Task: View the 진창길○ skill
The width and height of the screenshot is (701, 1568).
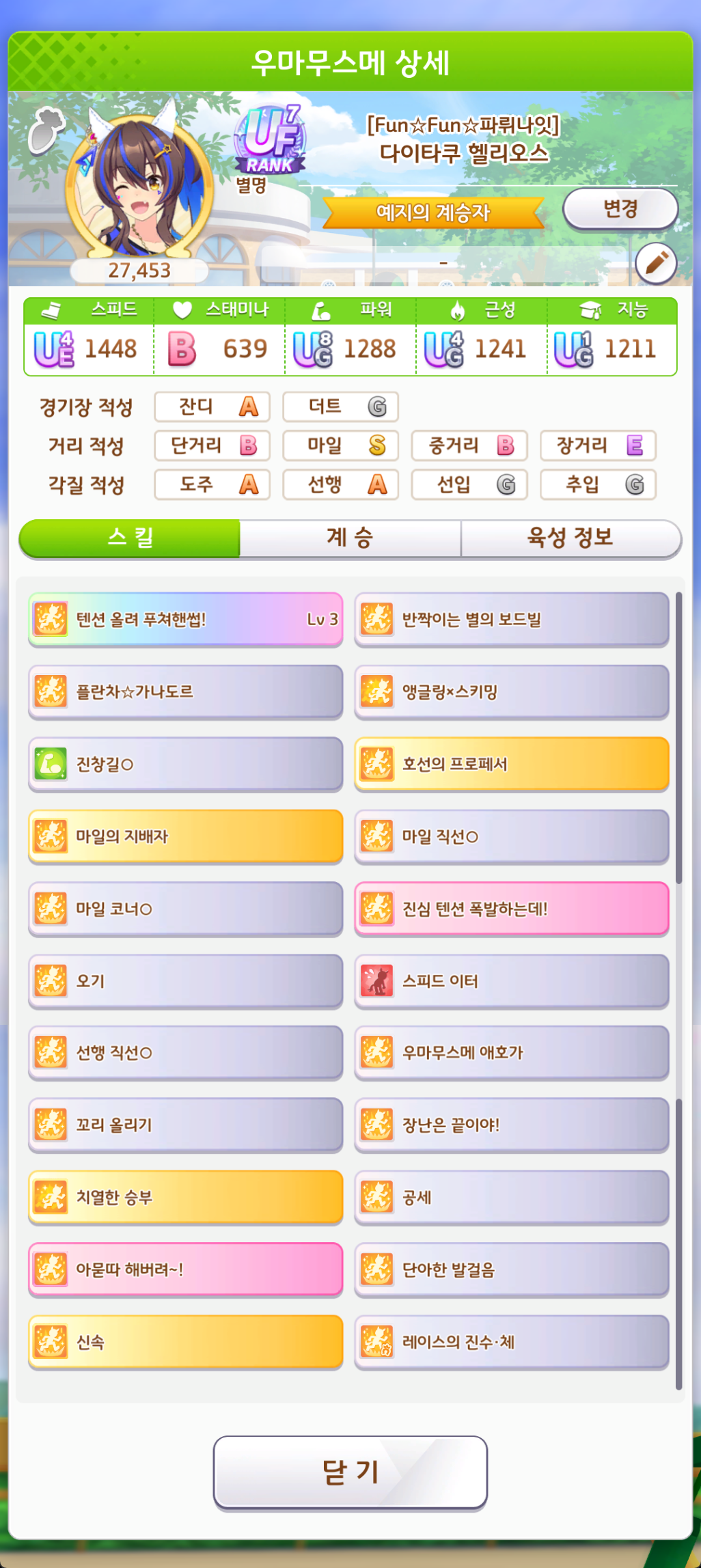Action: coord(185,764)
